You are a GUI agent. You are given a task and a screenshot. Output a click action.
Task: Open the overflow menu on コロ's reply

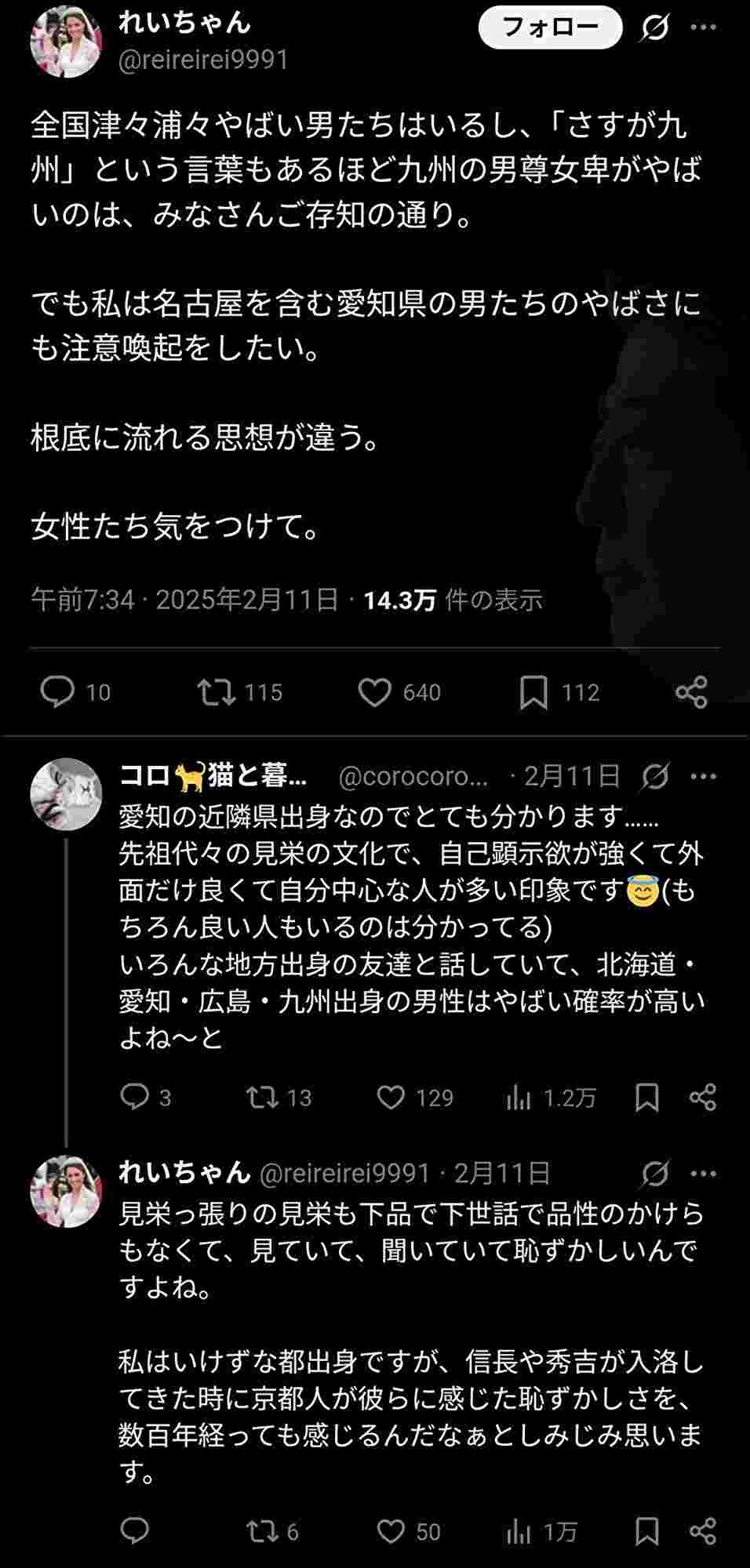click(x=703, y=777)
